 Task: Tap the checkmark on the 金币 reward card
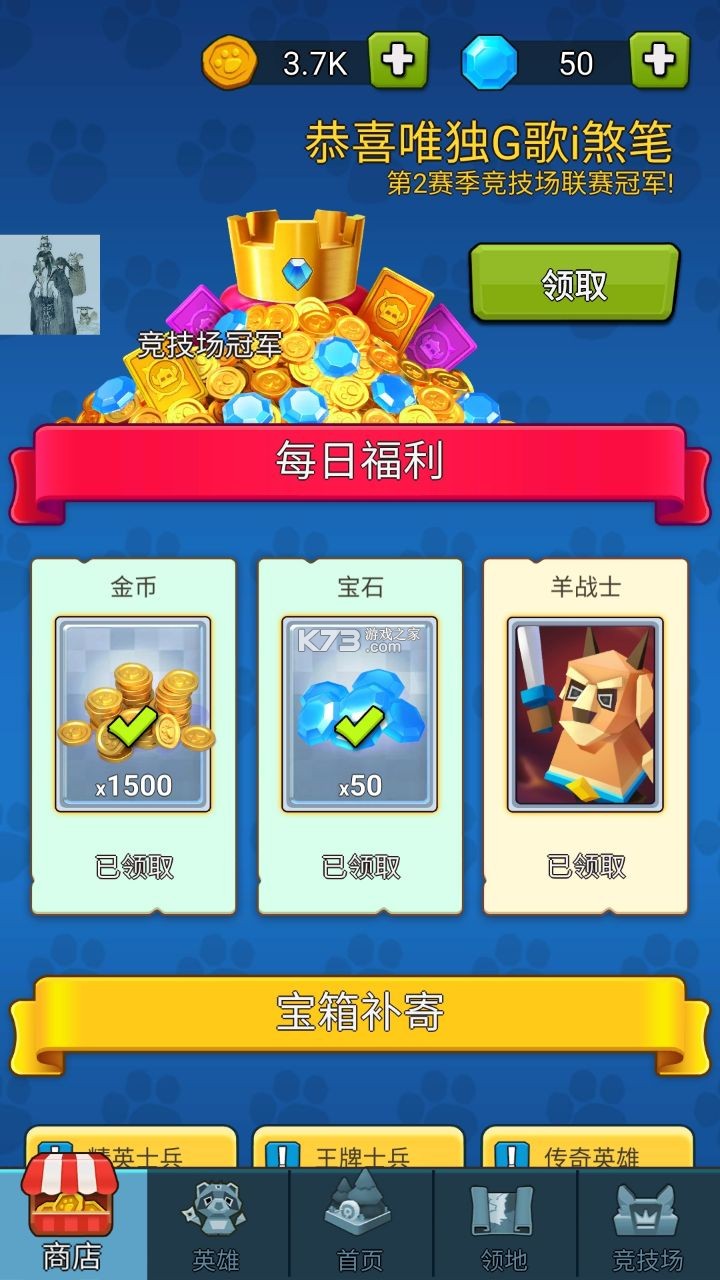[x=131, y=727]
